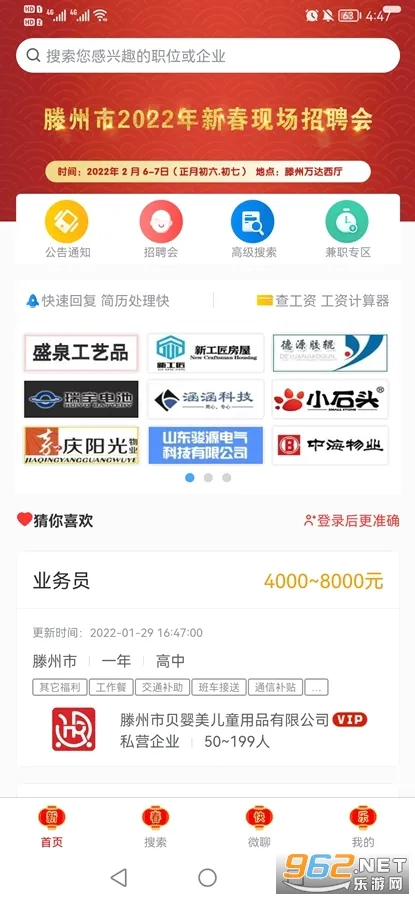This screenshot has height=900, width=415.
Task: Open the 招聘会 job fair section
Action: pos(161,230)
